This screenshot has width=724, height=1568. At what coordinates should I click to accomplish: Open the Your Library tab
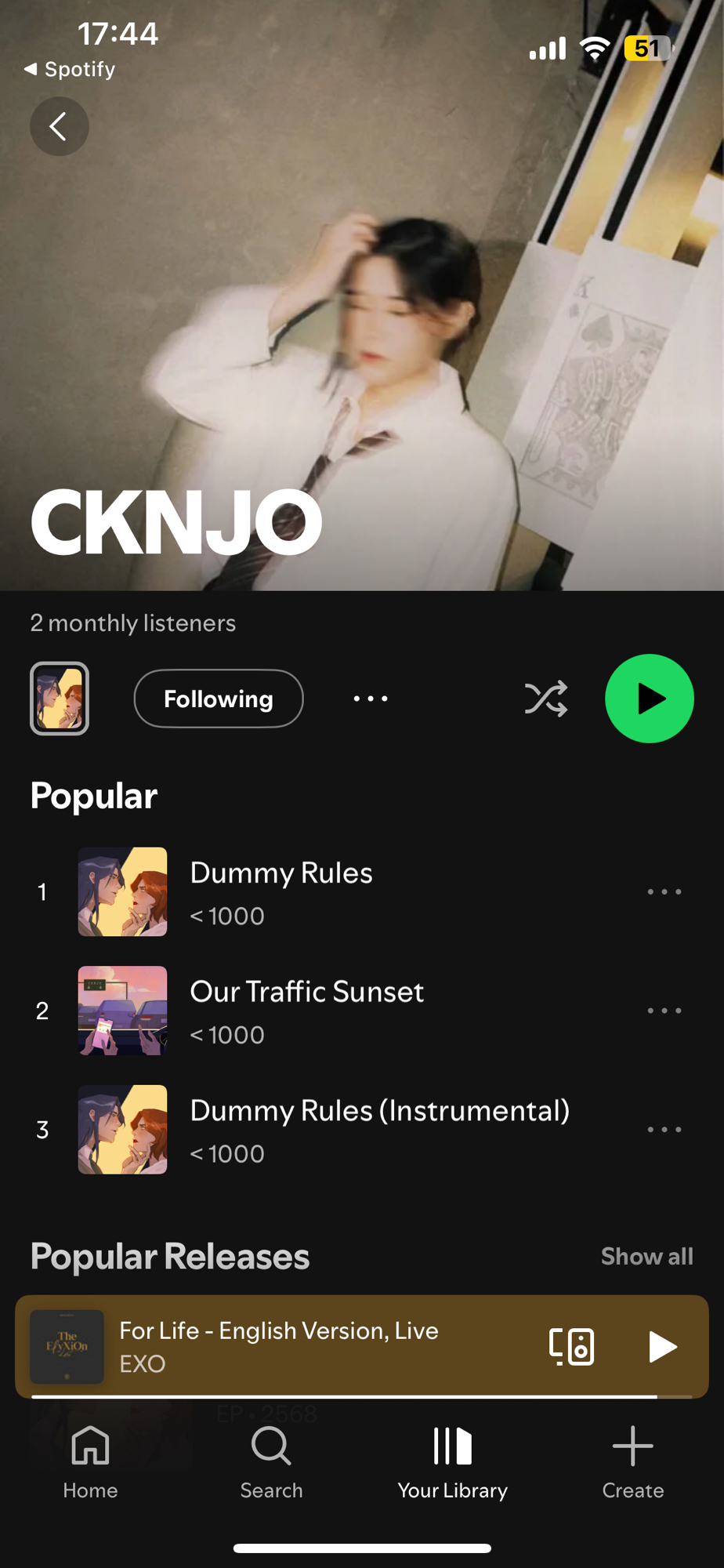coord(452,1464)
